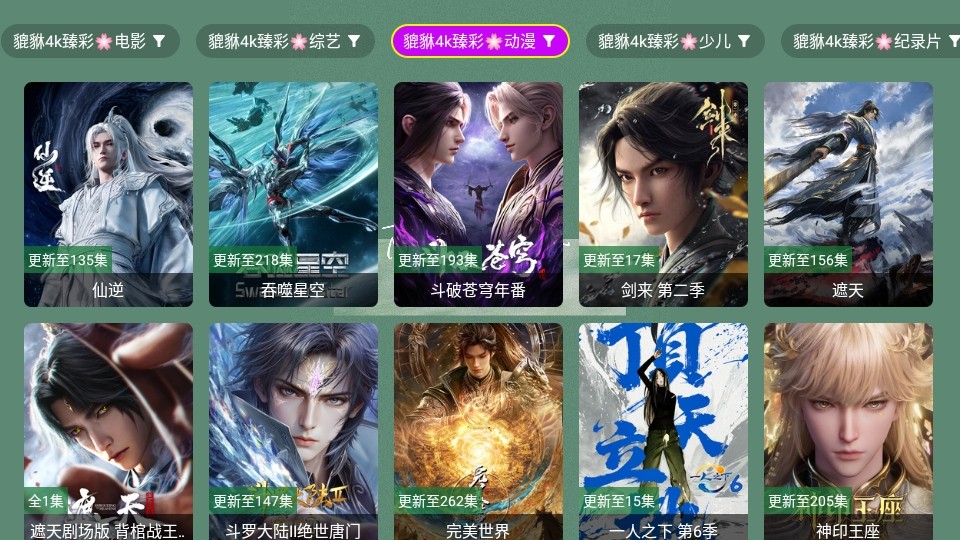The width and height of the screenshot is (960, 540).
Task: Switch to the 纪录片 category tab
Action: [x=868, y=41]
